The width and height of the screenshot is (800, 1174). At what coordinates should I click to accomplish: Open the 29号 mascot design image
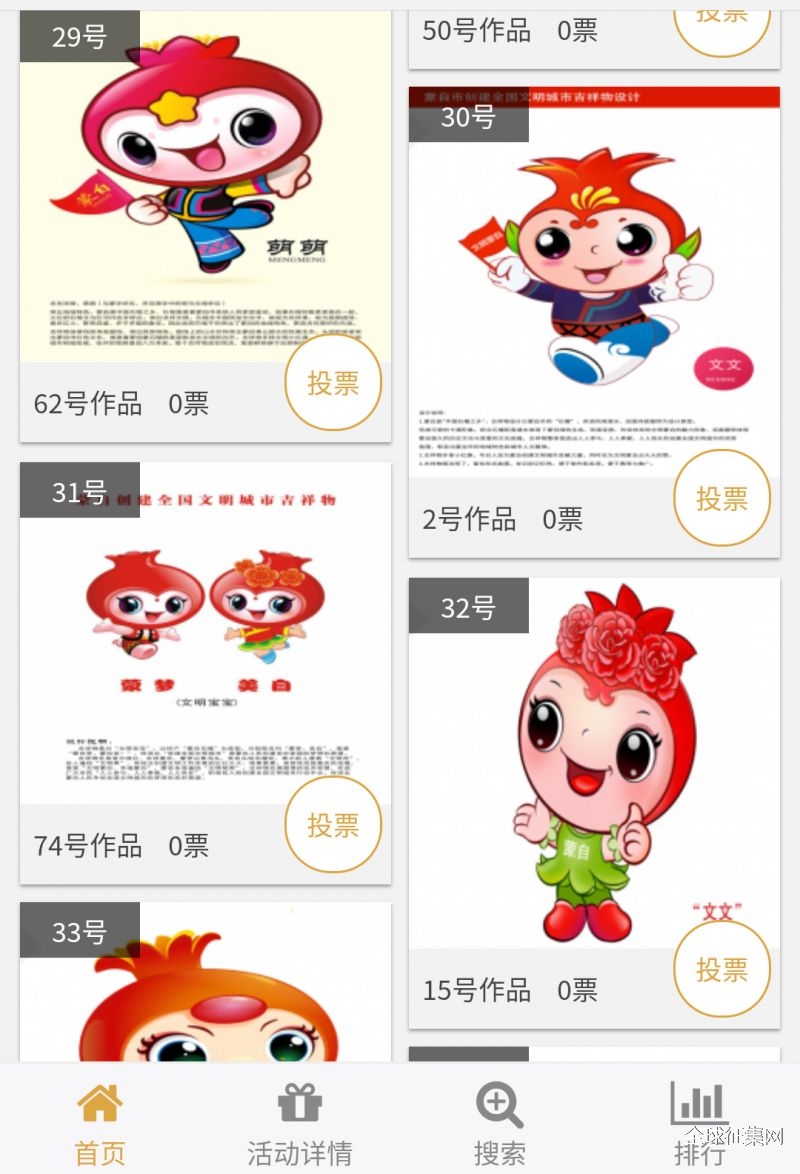[x=205, y=190]
